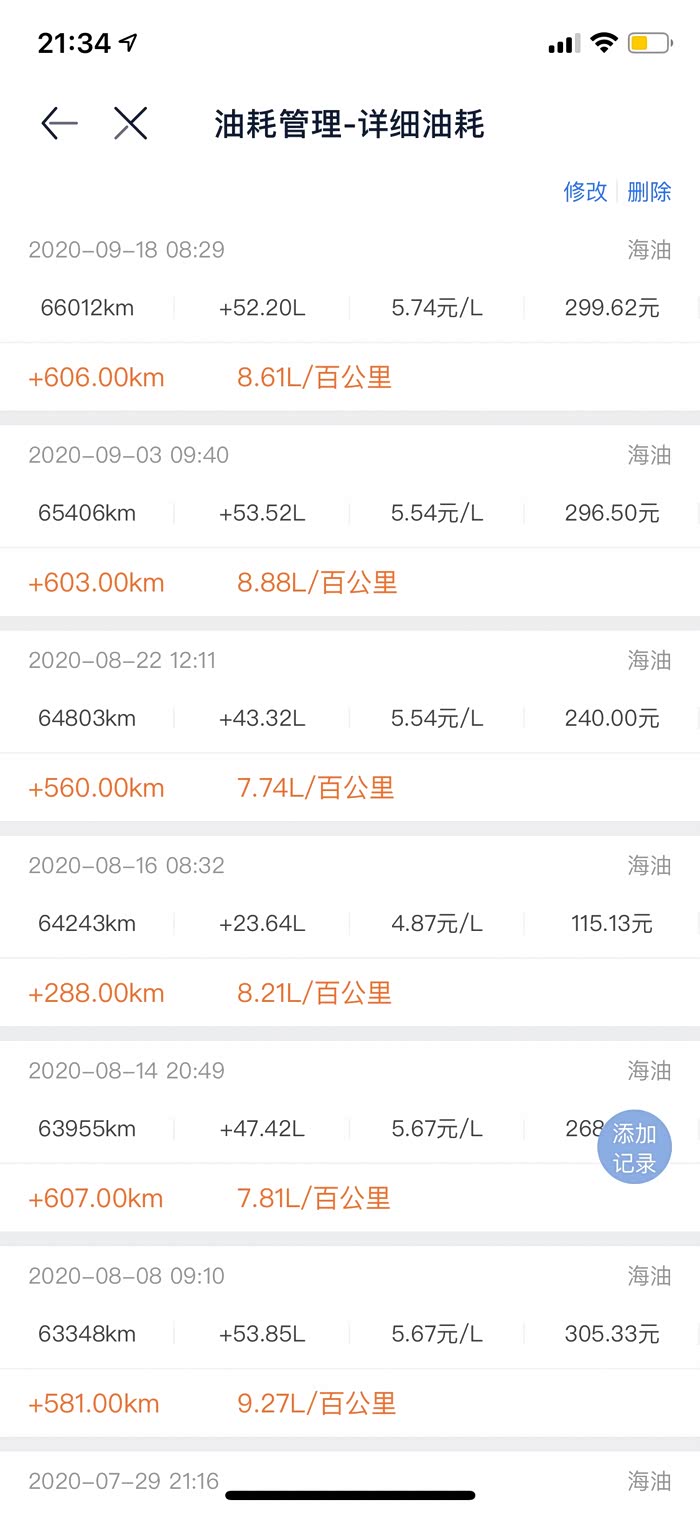Tap 修改 to edit records
Viewport: 700px width, 1515px height.
(x=585, y=192)
